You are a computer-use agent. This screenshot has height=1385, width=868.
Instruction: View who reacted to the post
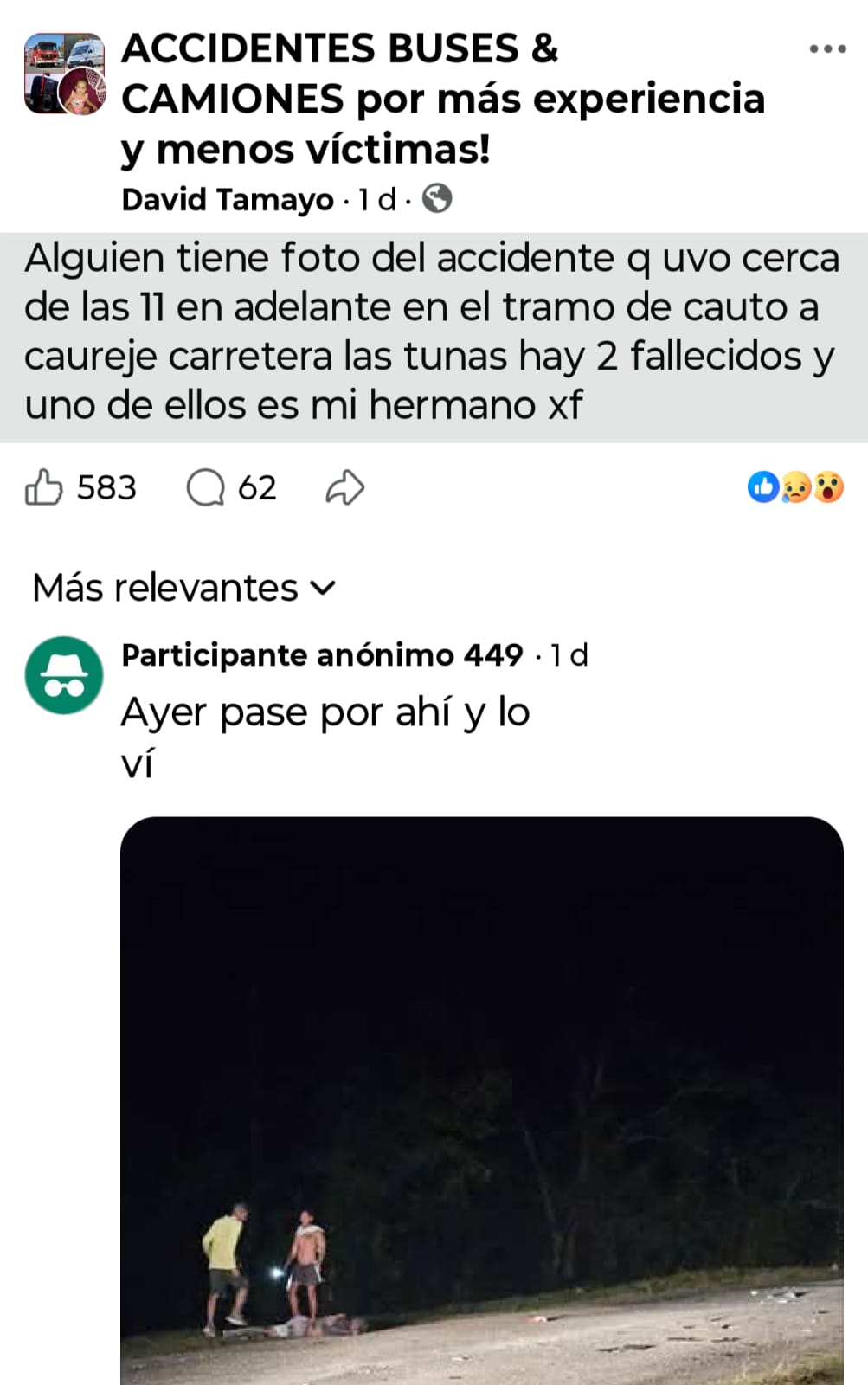tap(794, 487)
